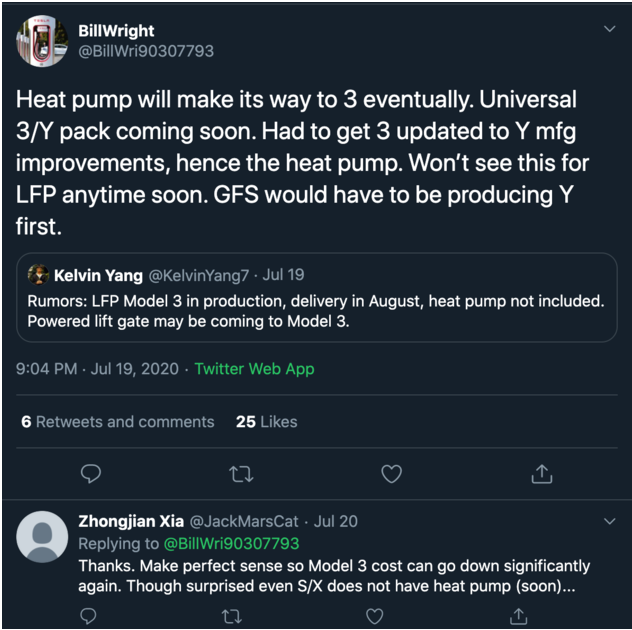Reply to Zhongjian Xia's comment
This screenshot has width=632, height=630.
(91, 617)
